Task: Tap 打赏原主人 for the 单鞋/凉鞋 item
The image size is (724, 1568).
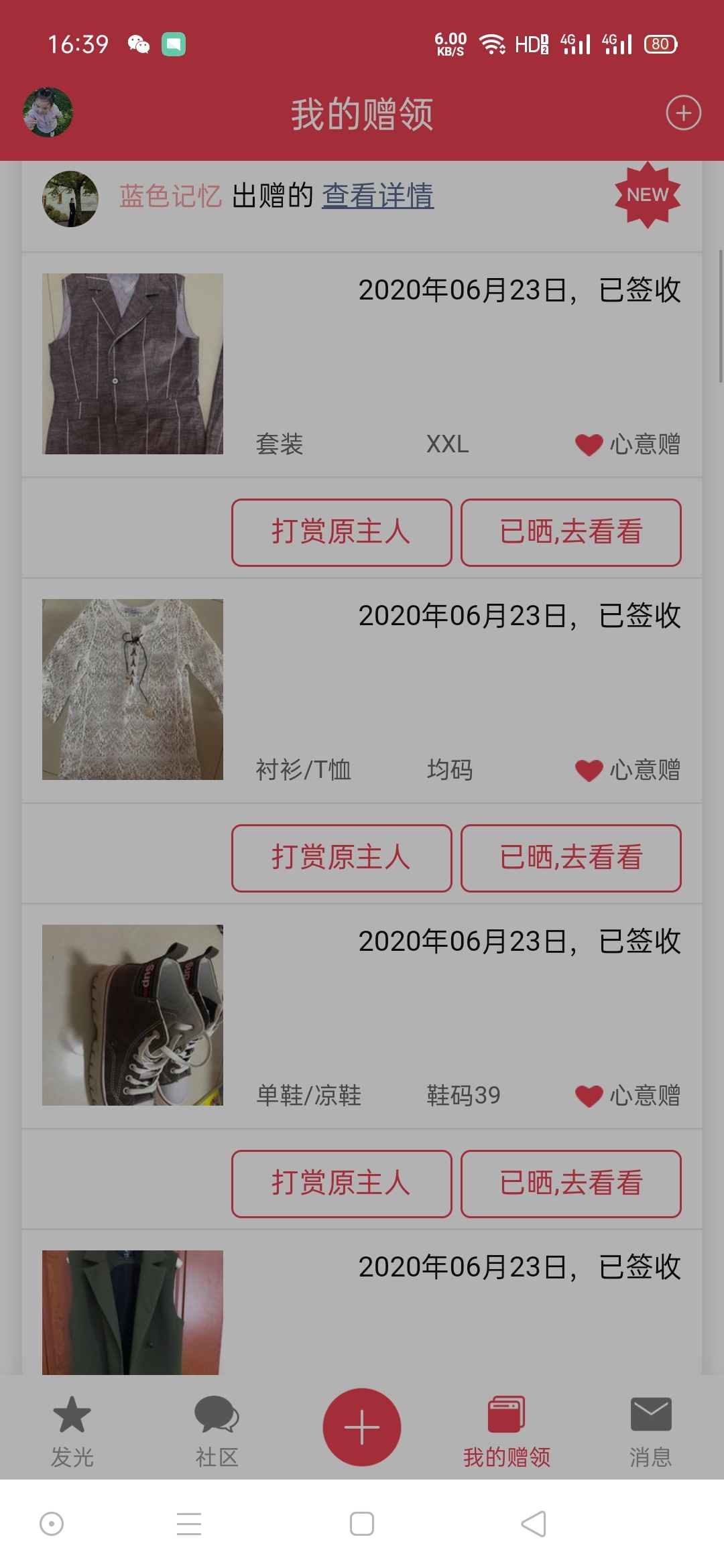Action: 342,1184
